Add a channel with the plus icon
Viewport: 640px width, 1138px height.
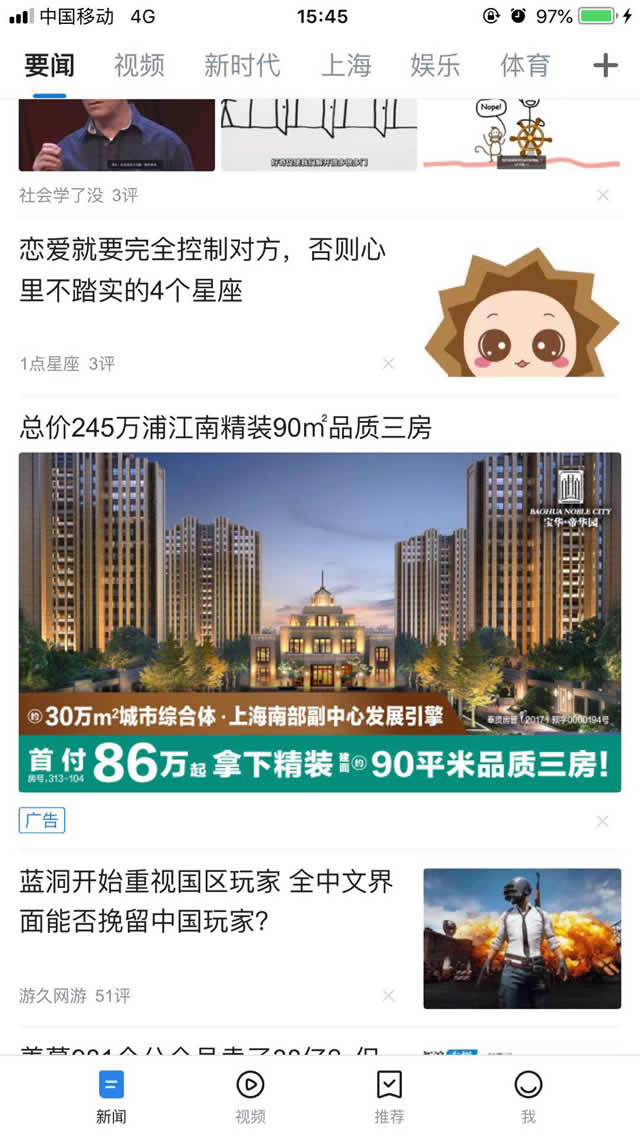click(605, 66)
